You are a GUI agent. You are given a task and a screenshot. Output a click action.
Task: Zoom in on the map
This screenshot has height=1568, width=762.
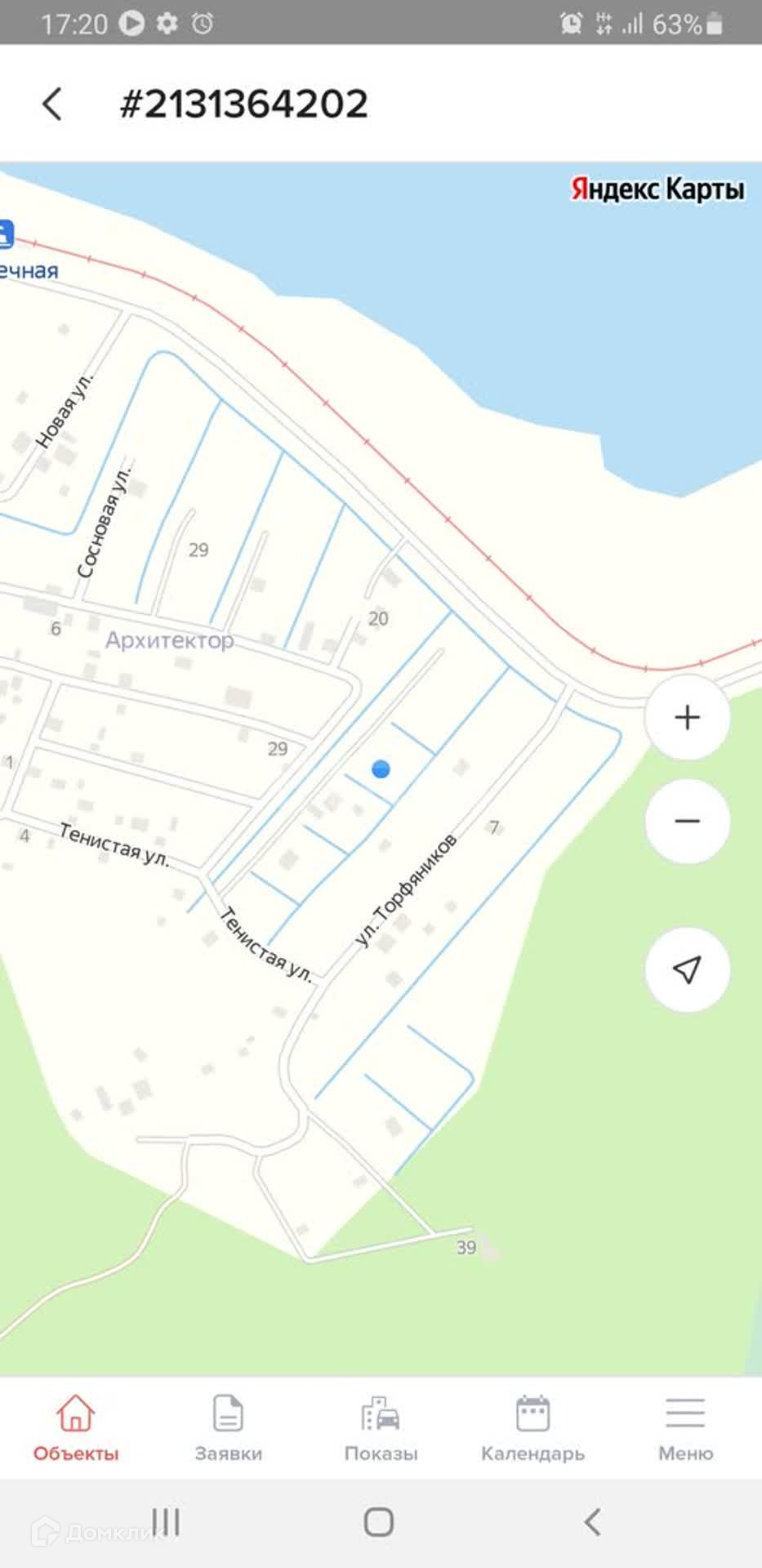(x=687, y=717)
